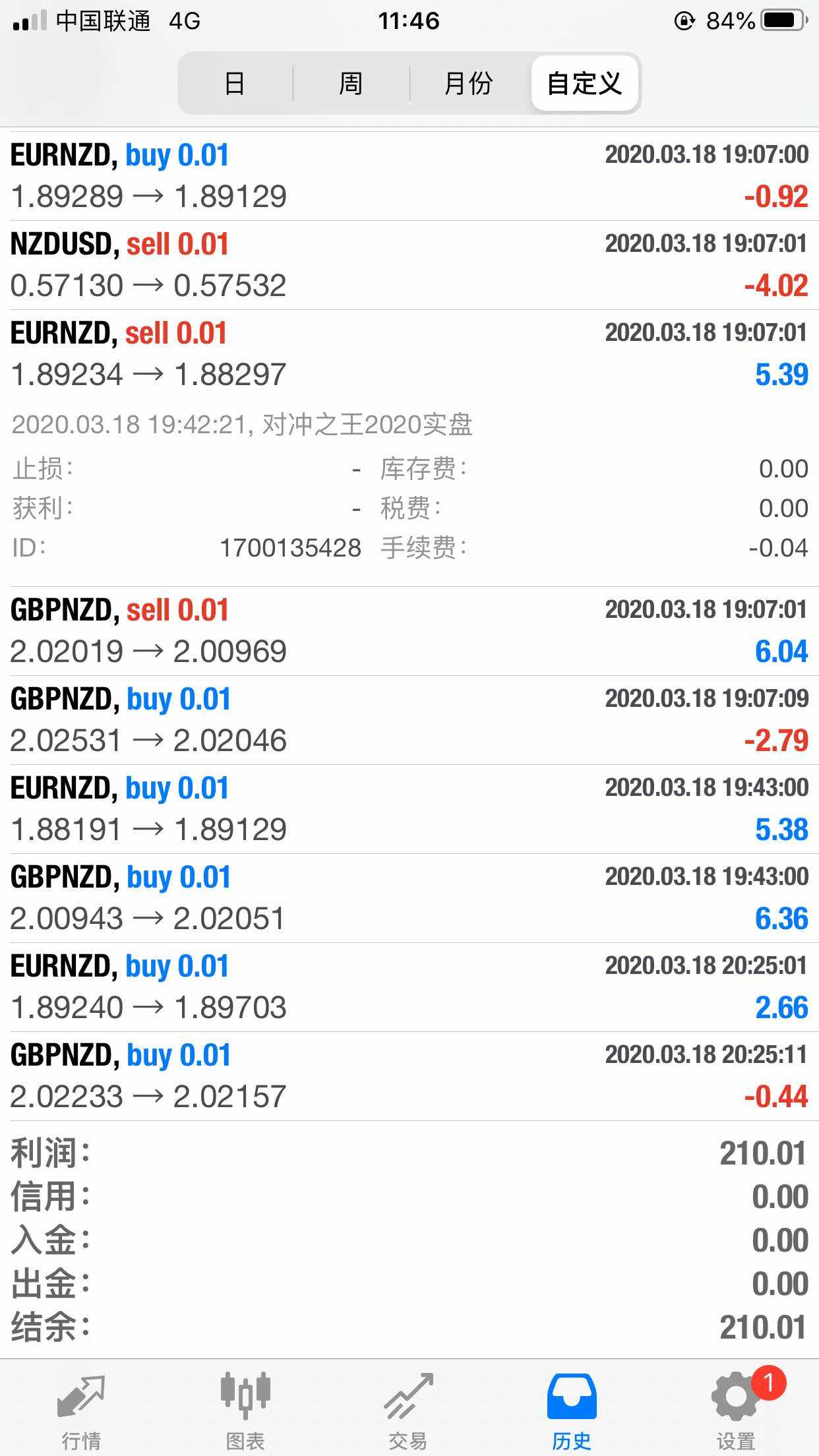The width and height of the screenshot is (819, 1456).
Task: Expand the EURNZD buy trade with 2.66
Action: pyautogui.click(x=409, y=987)
